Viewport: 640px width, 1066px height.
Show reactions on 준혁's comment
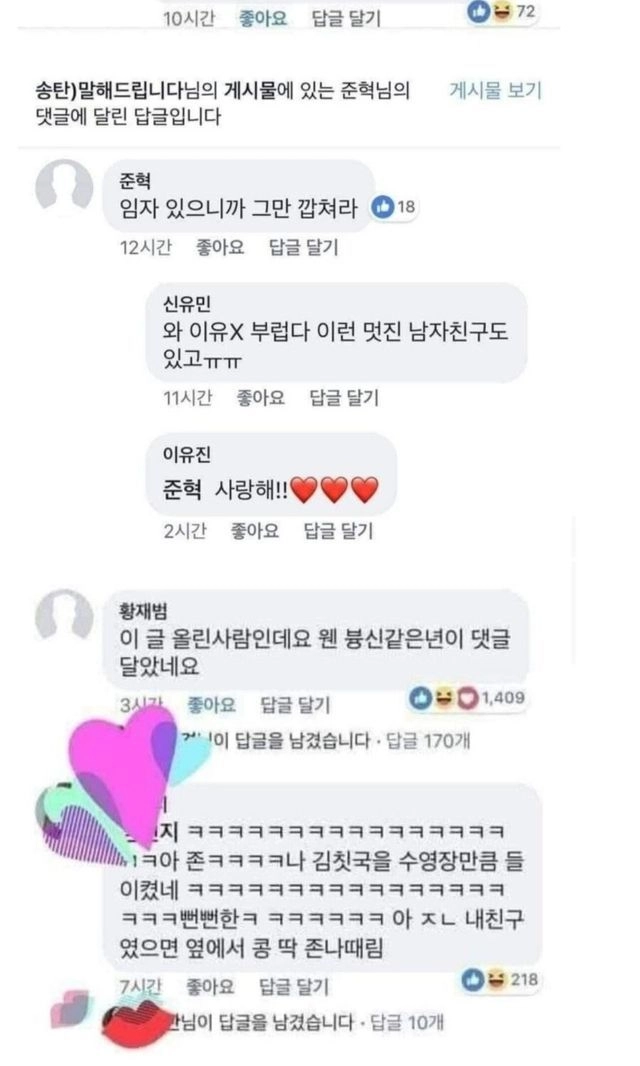tap(393, 207)
